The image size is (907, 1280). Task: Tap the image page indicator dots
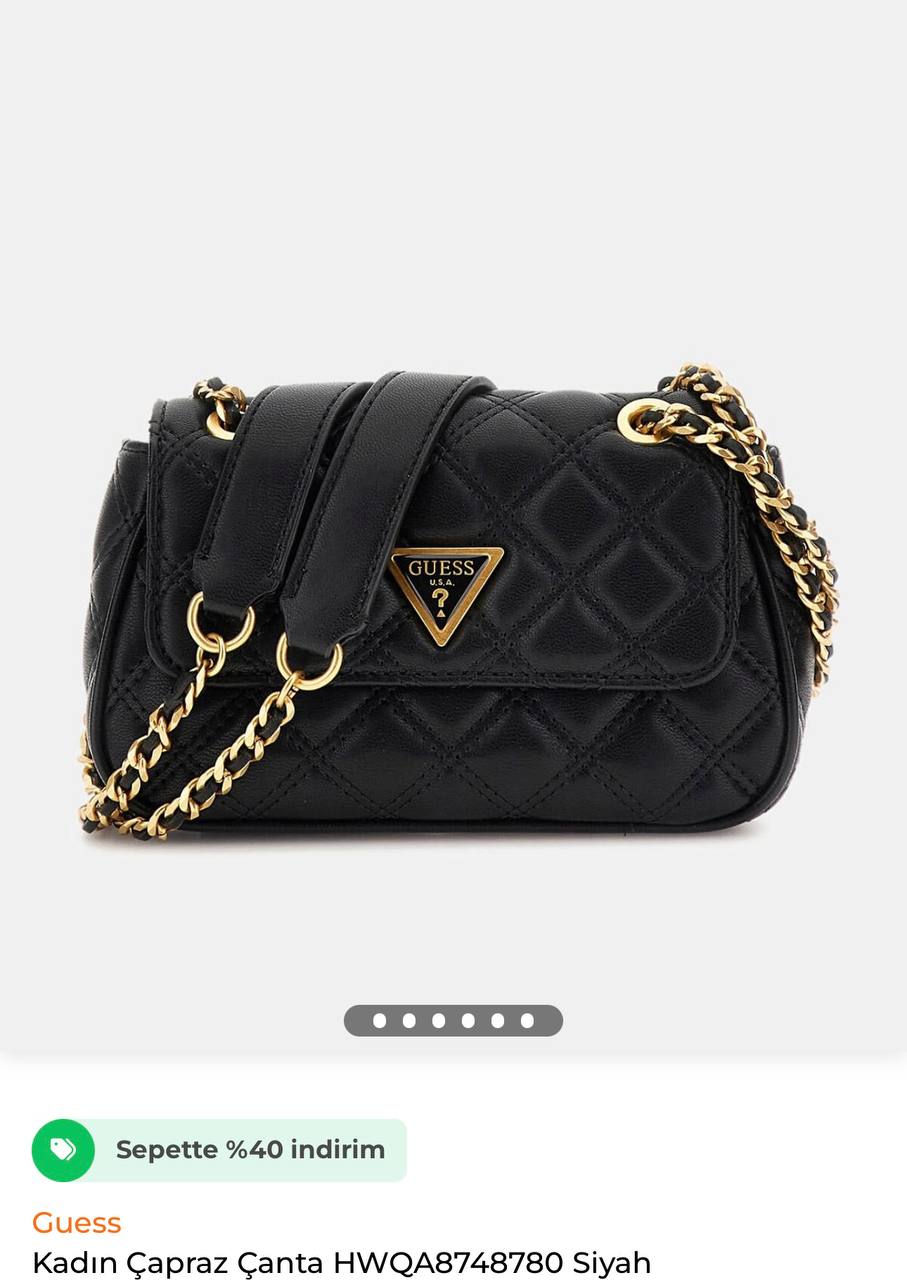pyautogui.click(x=453, y=1020)
